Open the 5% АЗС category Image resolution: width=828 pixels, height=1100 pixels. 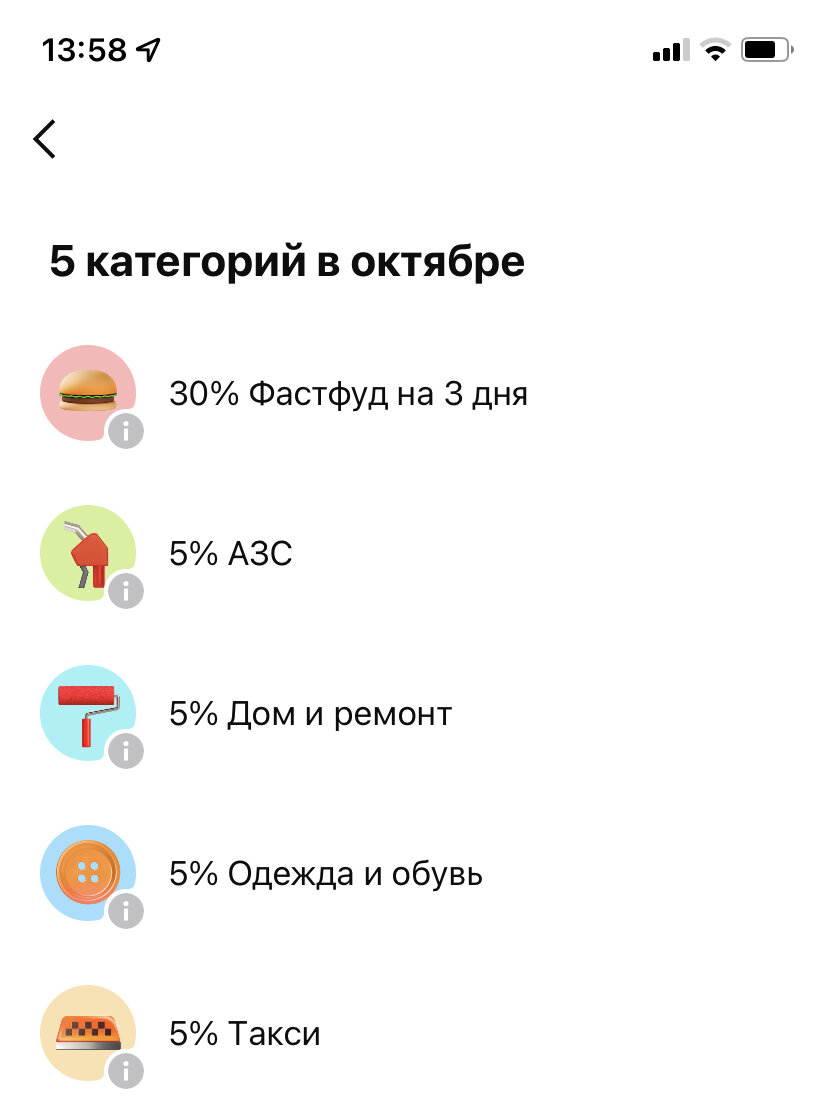(x=230, y=554)
